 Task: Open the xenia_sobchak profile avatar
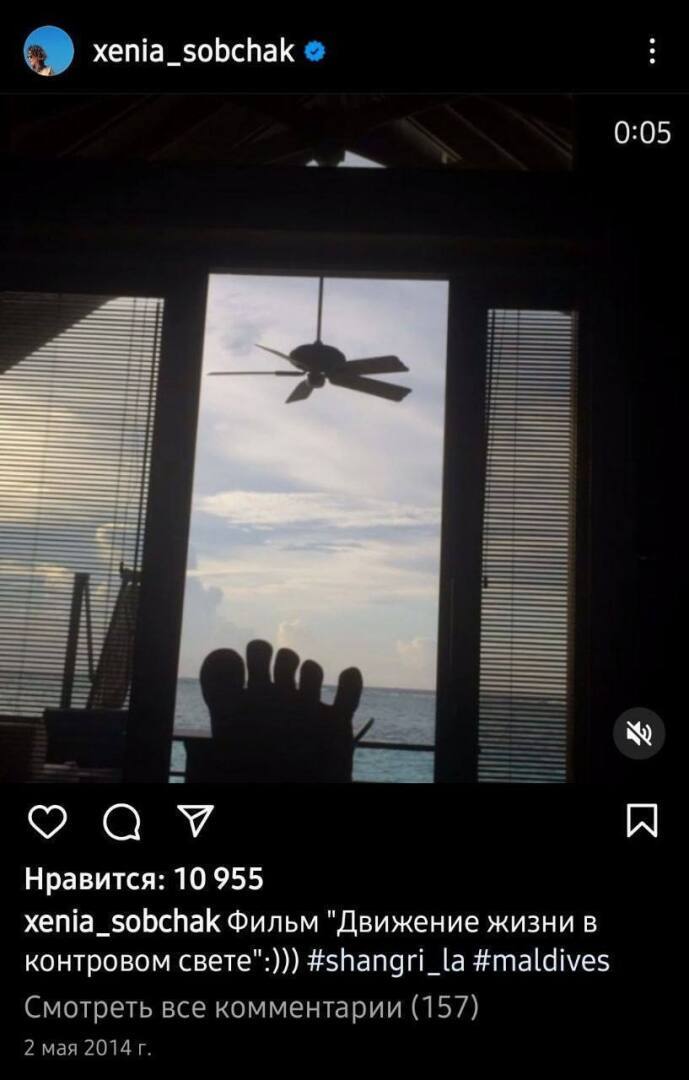[x=48, y=51]
